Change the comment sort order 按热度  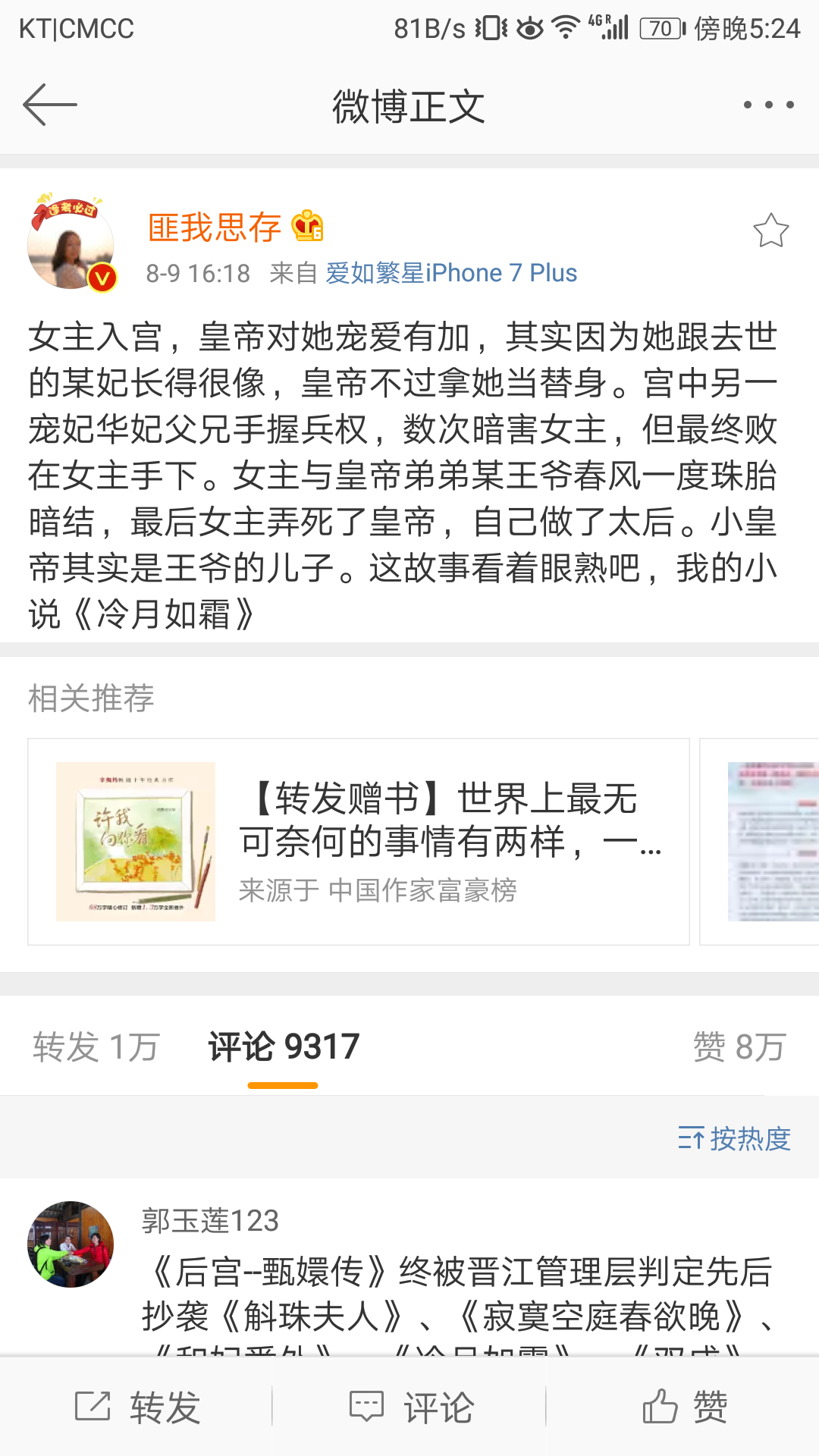pos(734,1138)
